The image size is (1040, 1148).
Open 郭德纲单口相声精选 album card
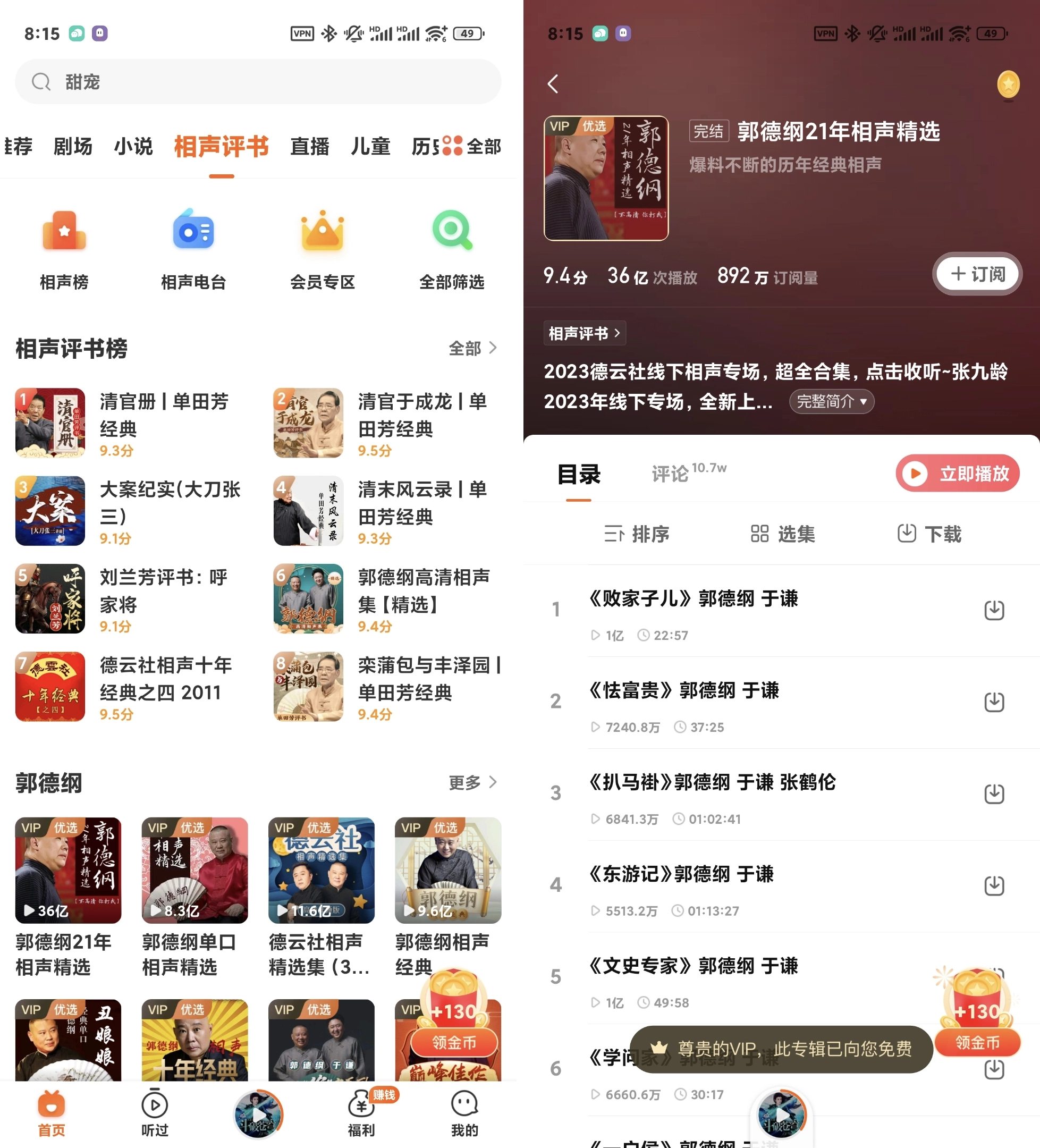(x=194, y=896)
